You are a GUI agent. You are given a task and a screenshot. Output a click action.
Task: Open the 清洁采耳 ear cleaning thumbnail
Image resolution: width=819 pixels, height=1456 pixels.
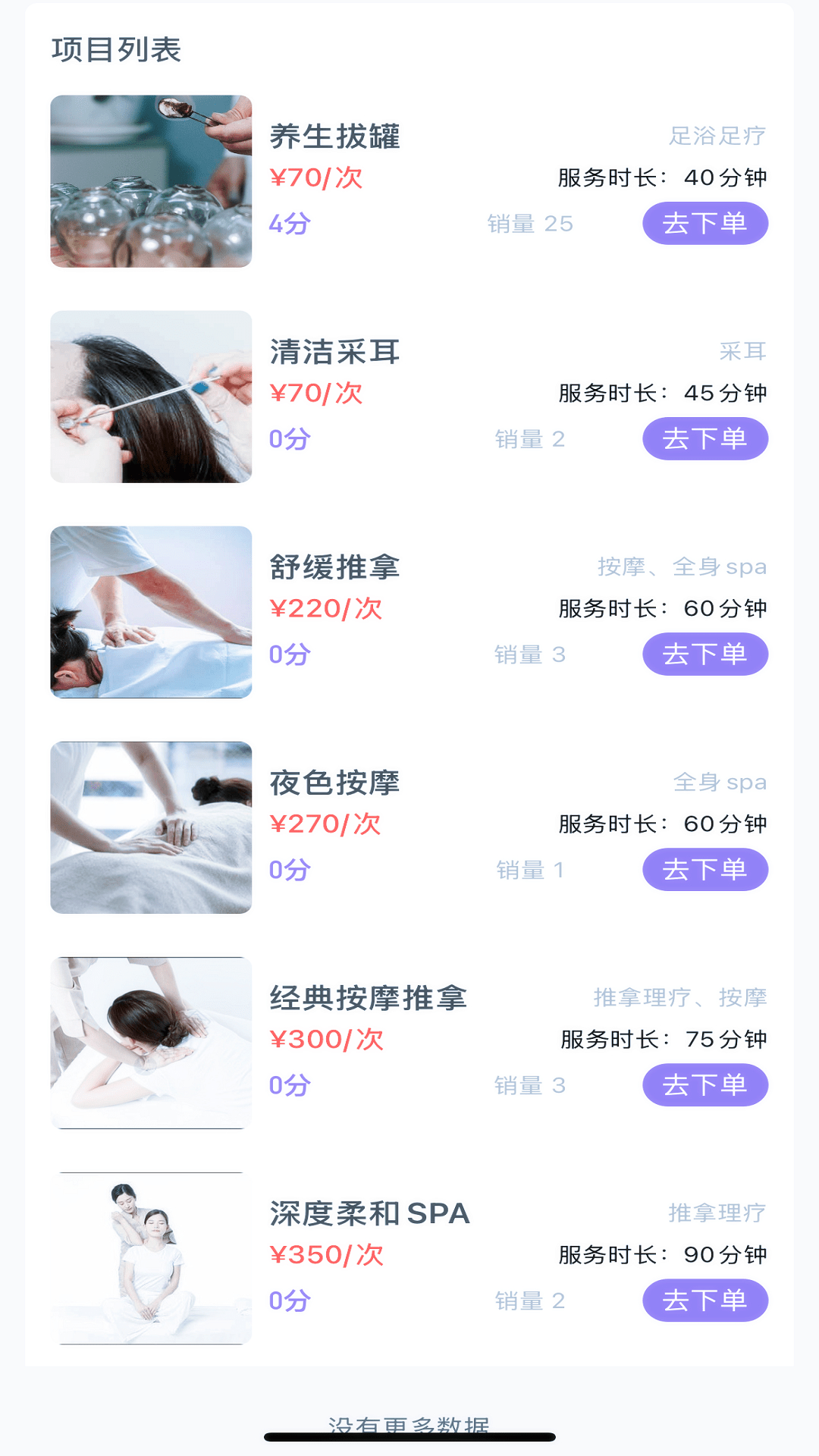[x=150, y=397]
